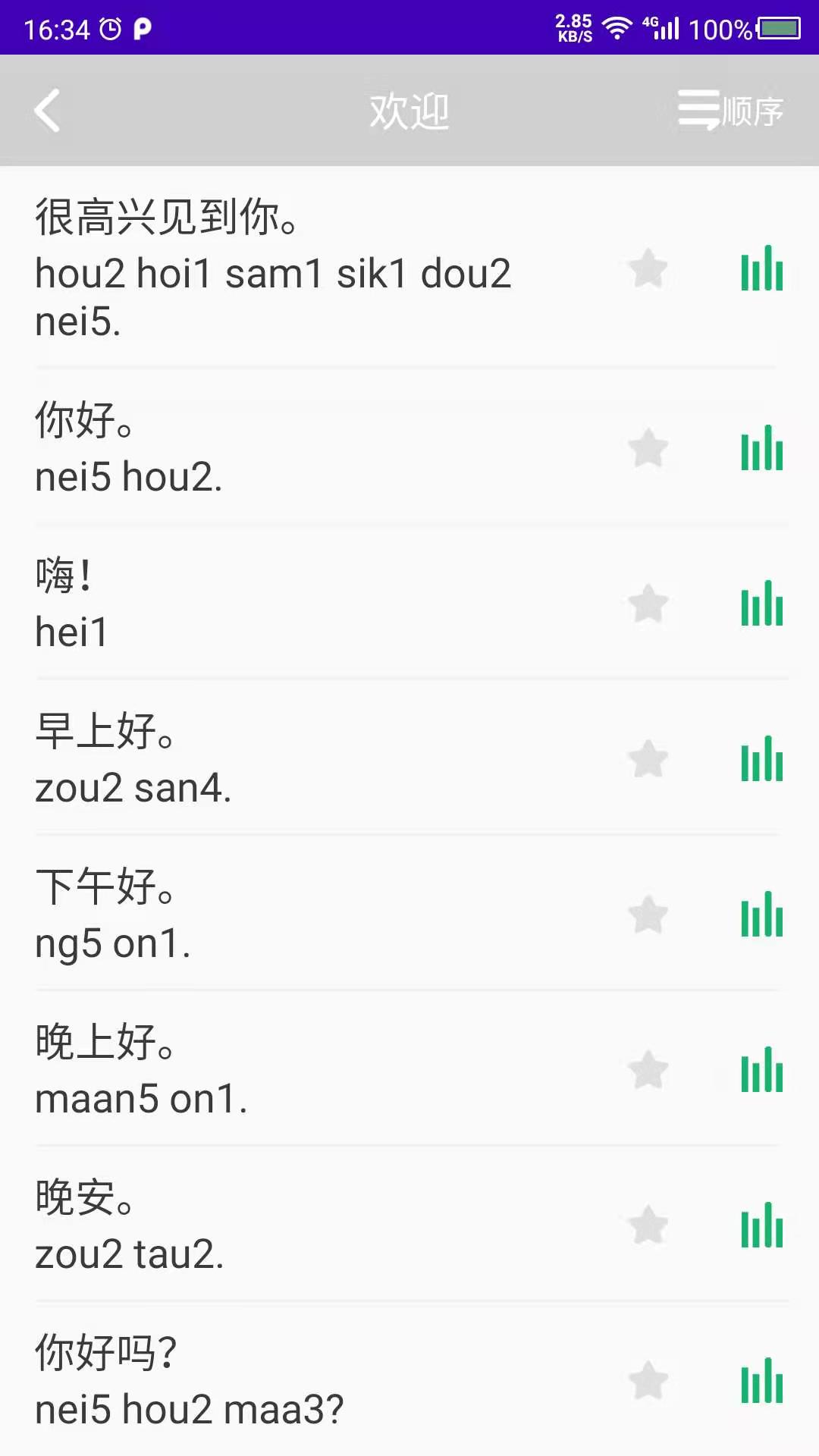819x1456 pixels.
Task: Star the "早上好。" greeting
Action: pyautogui.click(x=648, y=760)
